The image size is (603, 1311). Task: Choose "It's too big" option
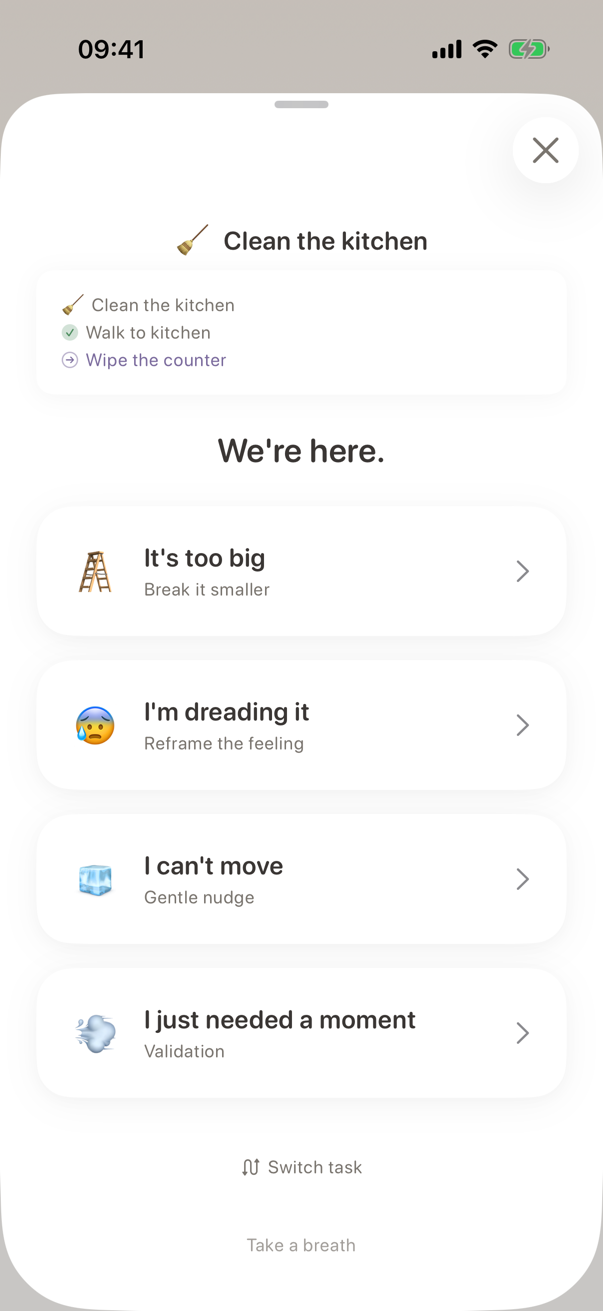301,571
